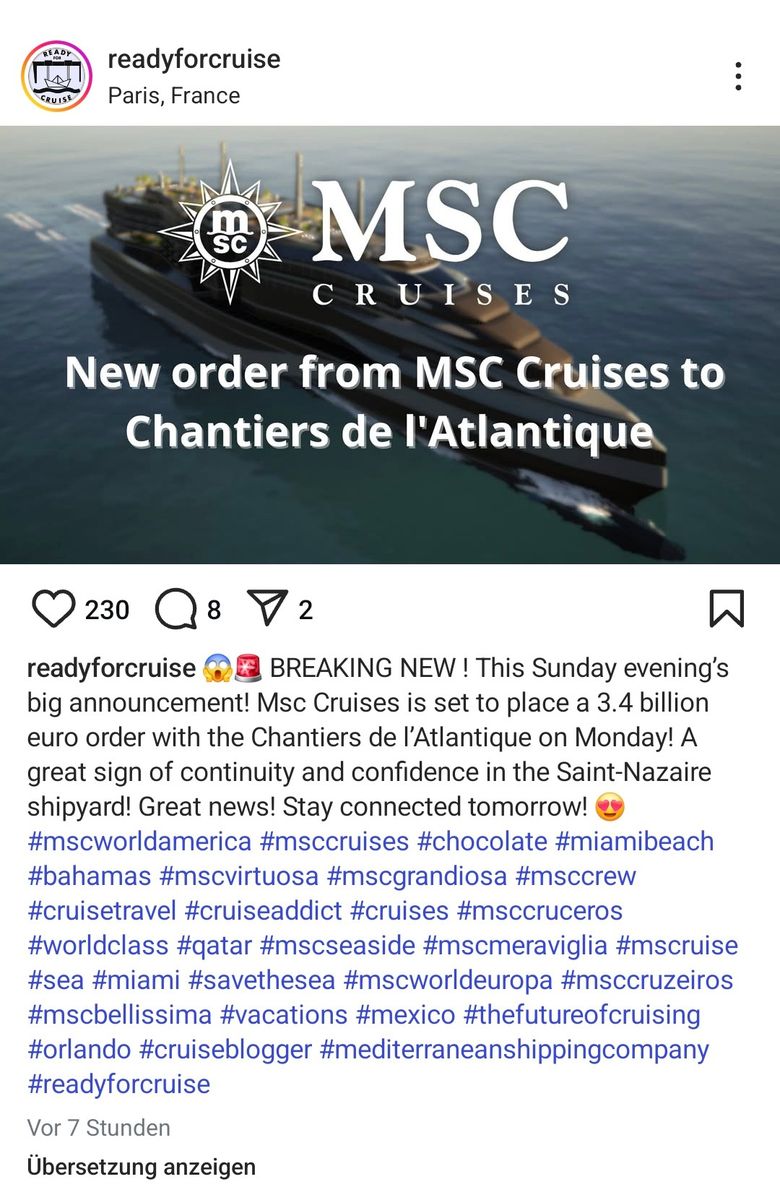Open the #bahamas hashtag
The width and height of the screenshot is (780, 1200).
(x=89, y=876)
